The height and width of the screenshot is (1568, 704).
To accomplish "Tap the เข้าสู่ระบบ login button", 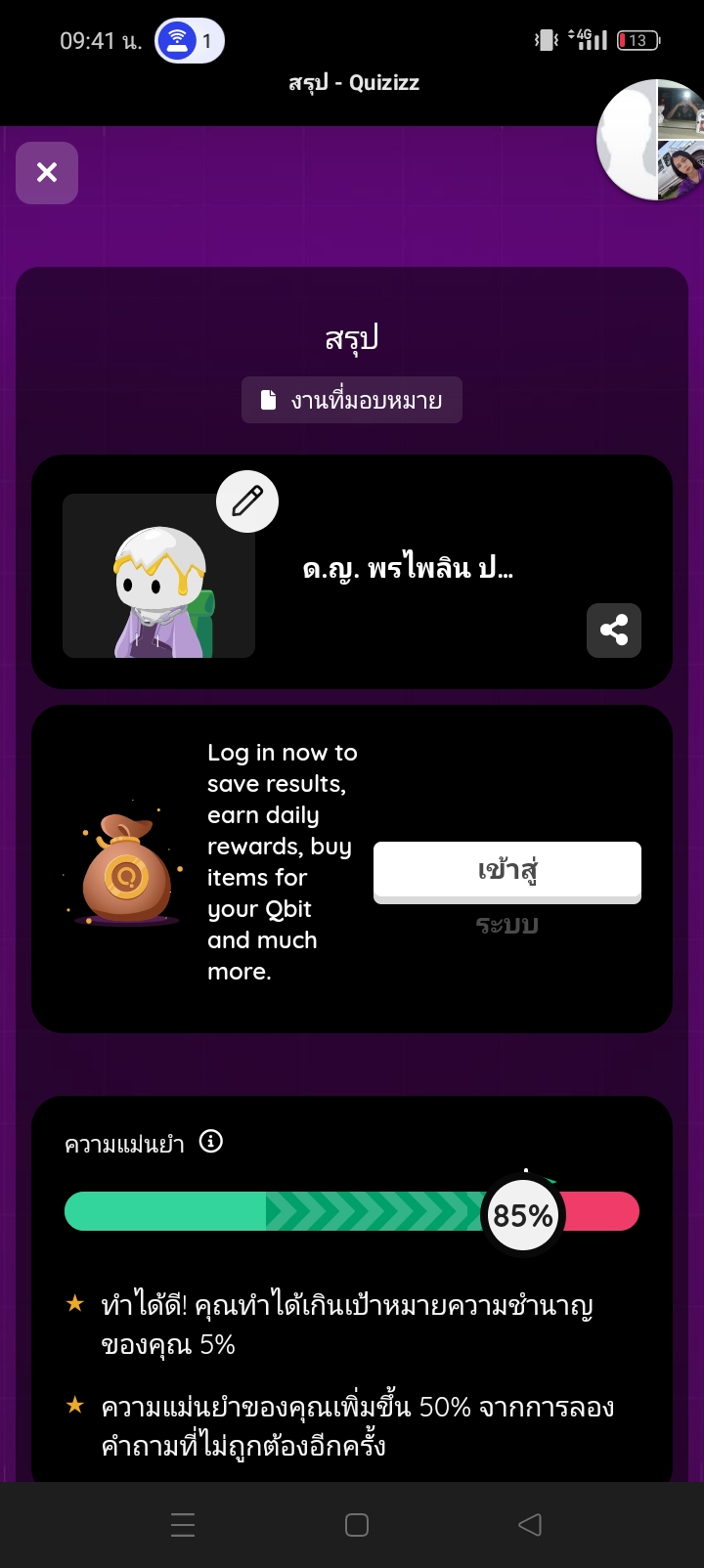I will click(506, 871).
